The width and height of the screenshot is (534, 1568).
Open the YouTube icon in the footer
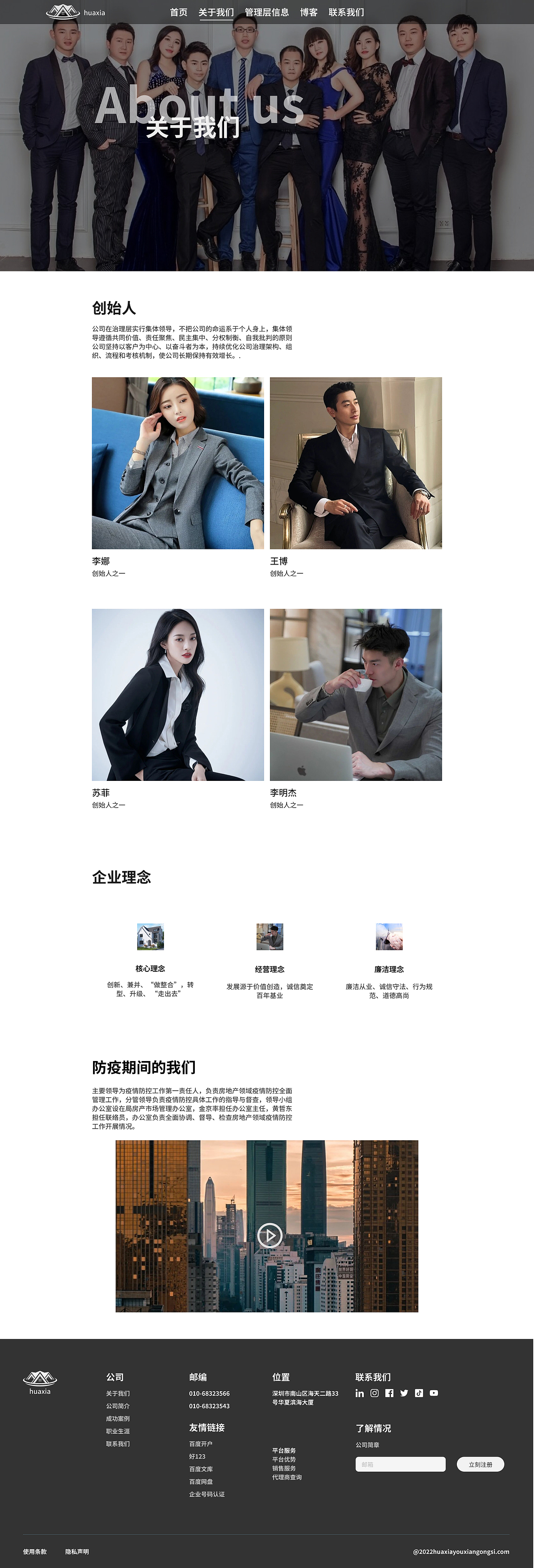coord(433,1393)
